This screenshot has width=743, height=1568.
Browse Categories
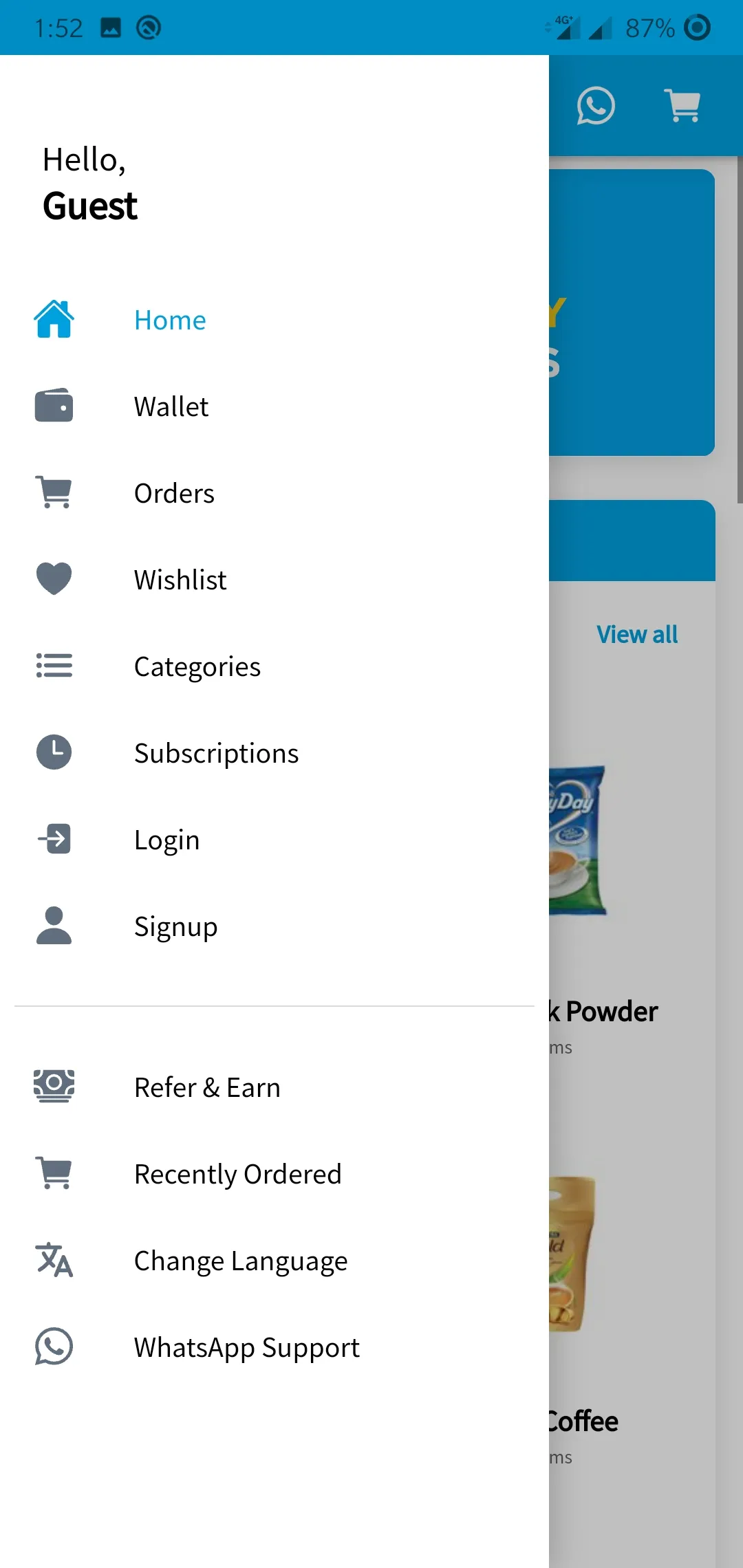pyautogui.click(x=274, y=666)
